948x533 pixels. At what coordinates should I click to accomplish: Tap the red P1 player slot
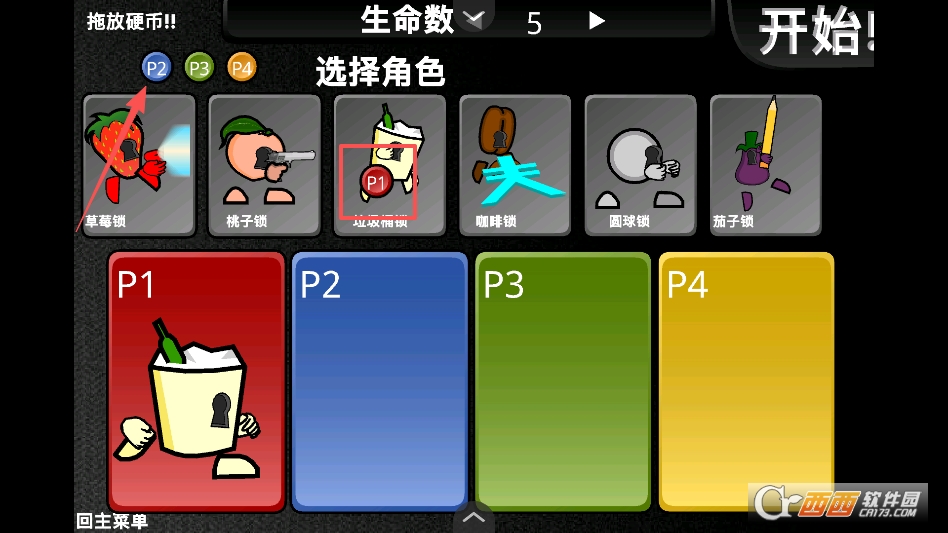click(x=196, y=382)
